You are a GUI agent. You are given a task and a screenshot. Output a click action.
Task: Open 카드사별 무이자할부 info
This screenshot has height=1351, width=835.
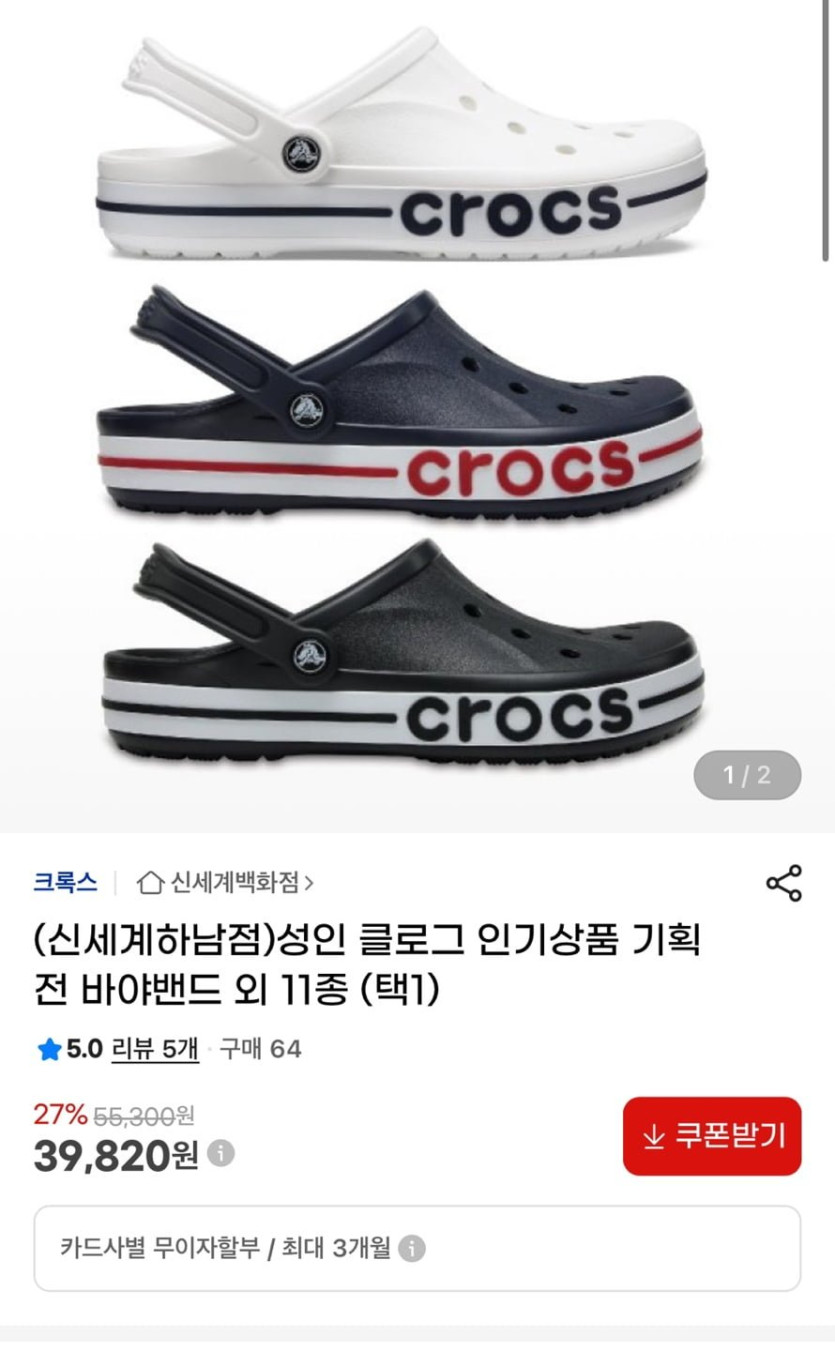[x=411, y=1249]
